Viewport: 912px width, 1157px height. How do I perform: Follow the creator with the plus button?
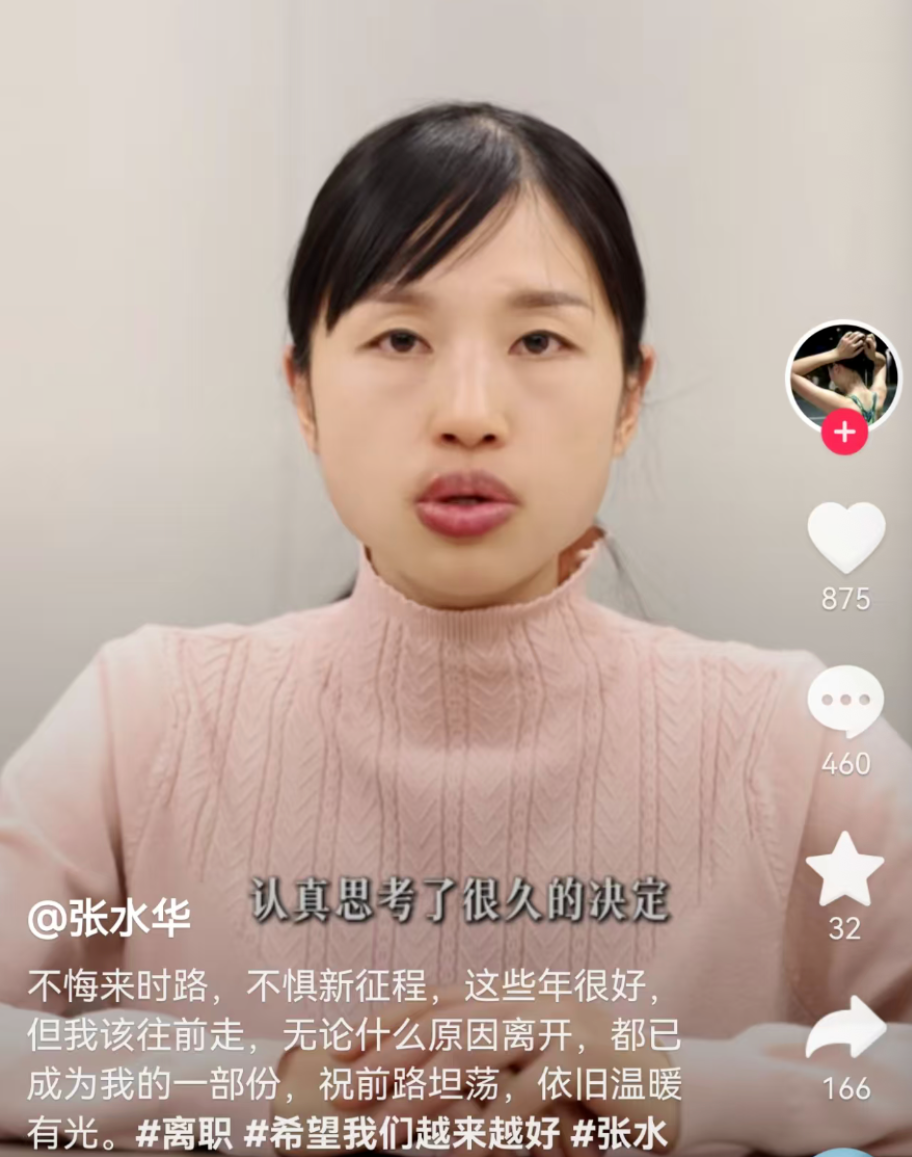[x=844, y=432]
